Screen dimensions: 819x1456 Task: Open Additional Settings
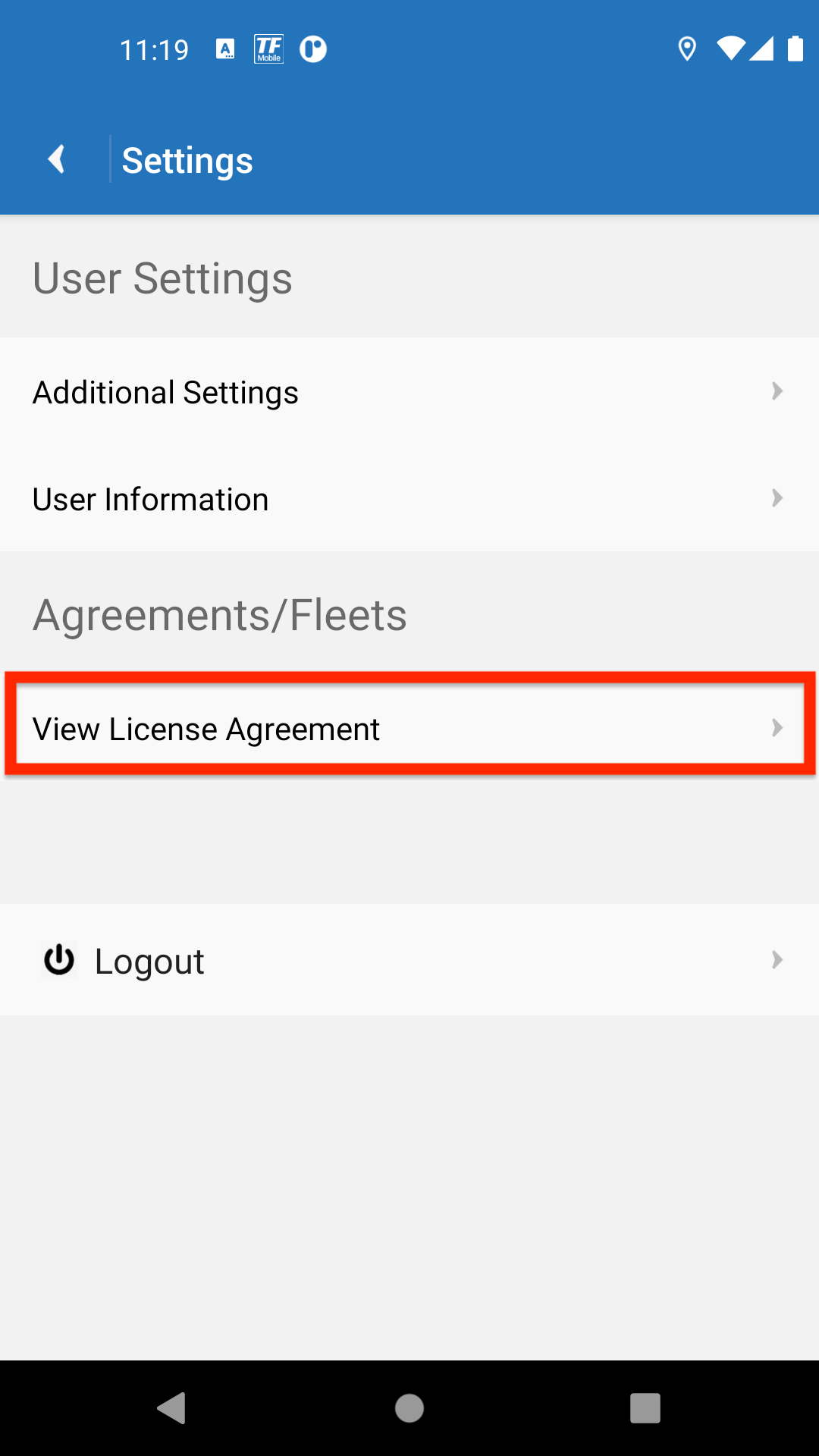(x=409, y=392)
